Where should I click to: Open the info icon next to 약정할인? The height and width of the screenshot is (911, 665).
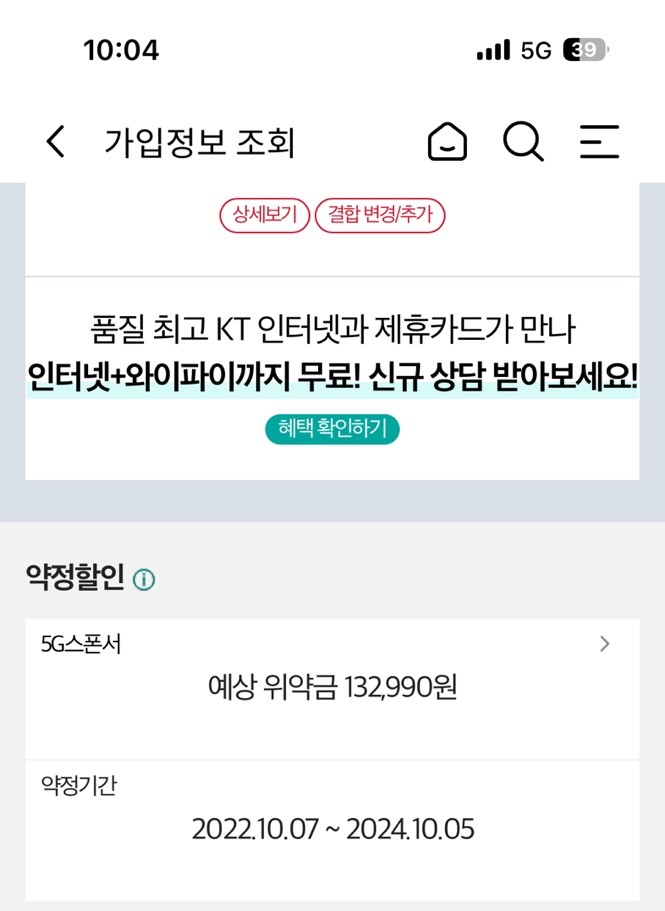click(x=144, y=579)
